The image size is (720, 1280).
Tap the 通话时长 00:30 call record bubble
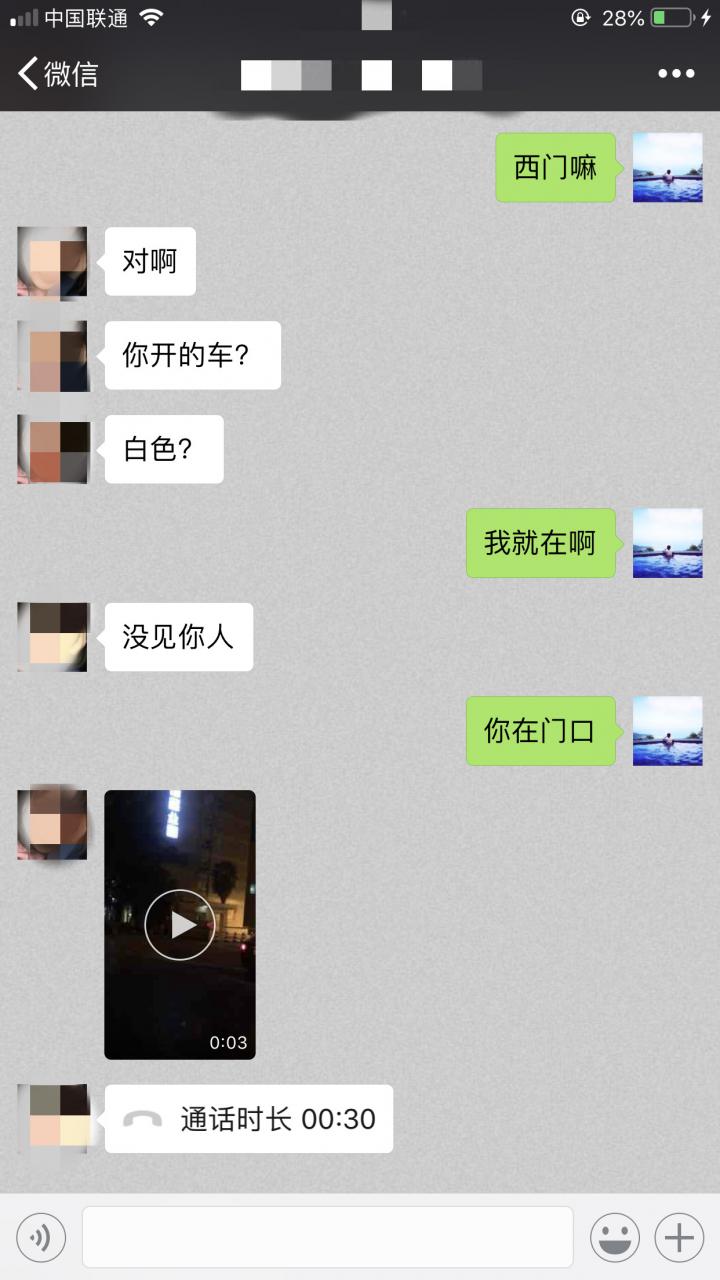pos(249,1119)
